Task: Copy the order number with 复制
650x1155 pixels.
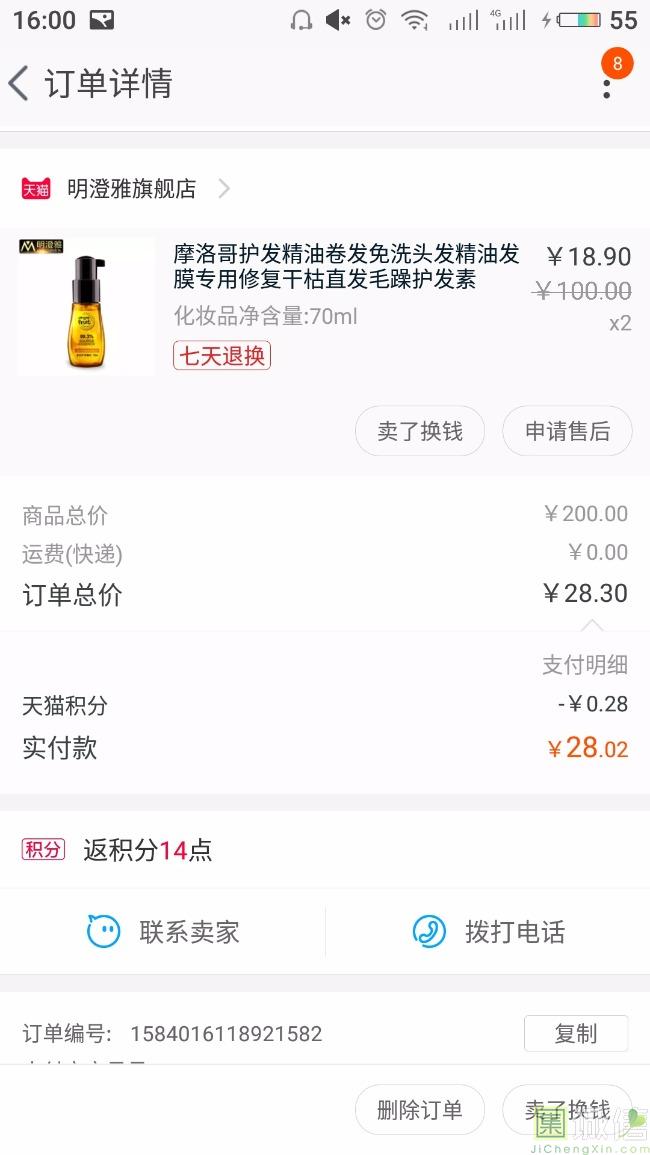Action: tap(576, 1034)
